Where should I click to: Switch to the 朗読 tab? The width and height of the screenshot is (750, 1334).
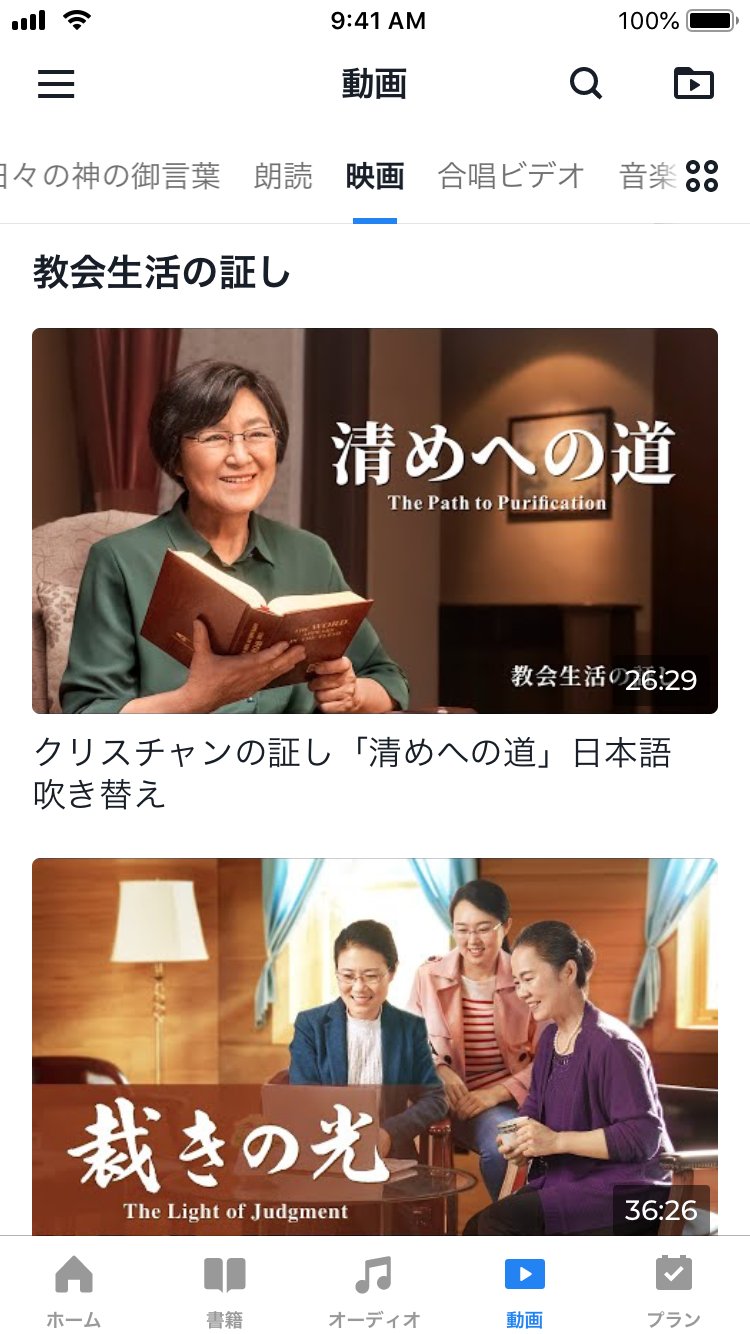tap(283, 177)
